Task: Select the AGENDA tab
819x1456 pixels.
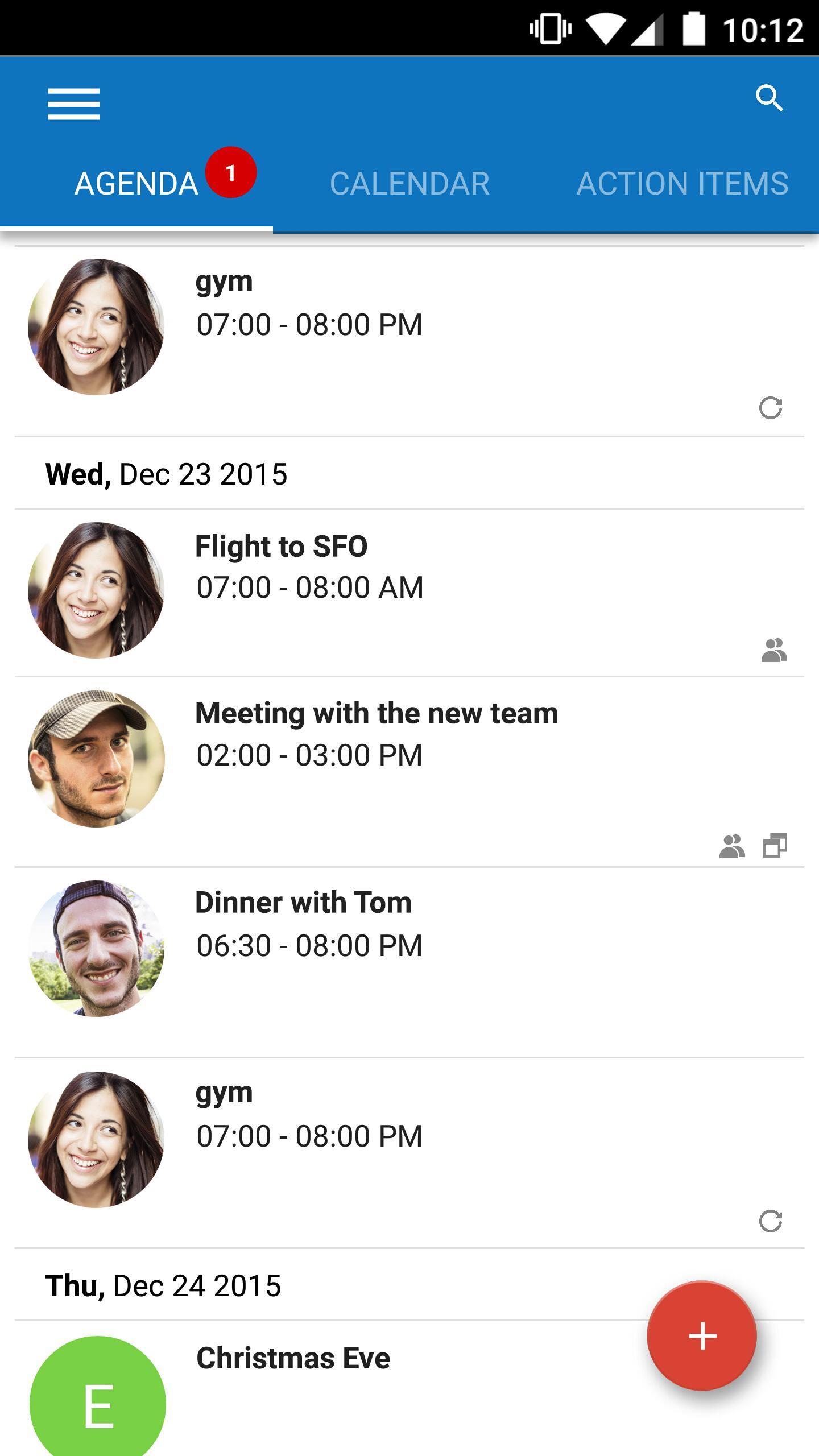Action: [x=135, y=183]
